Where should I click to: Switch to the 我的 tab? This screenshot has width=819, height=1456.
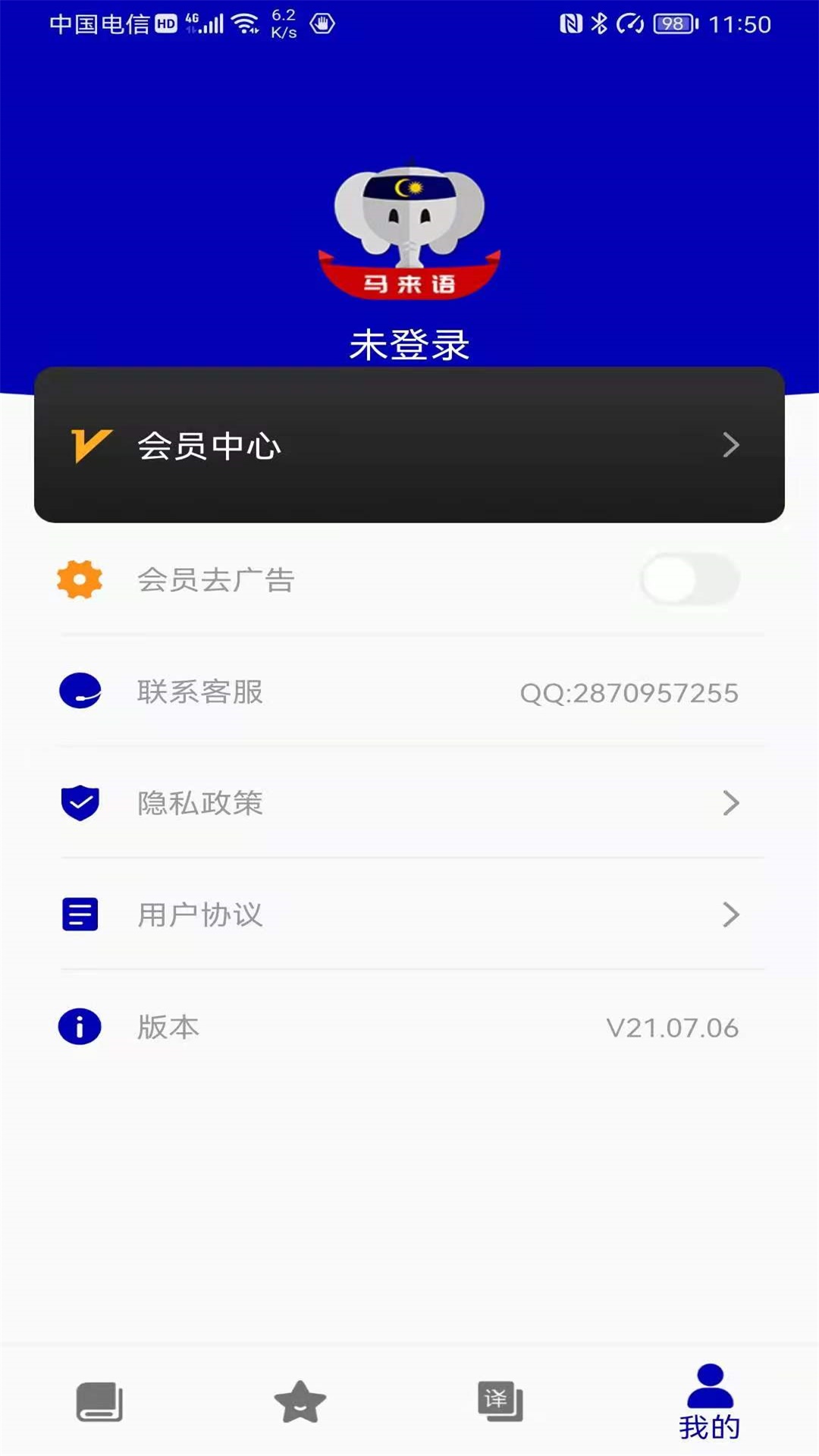point(710,1403)
